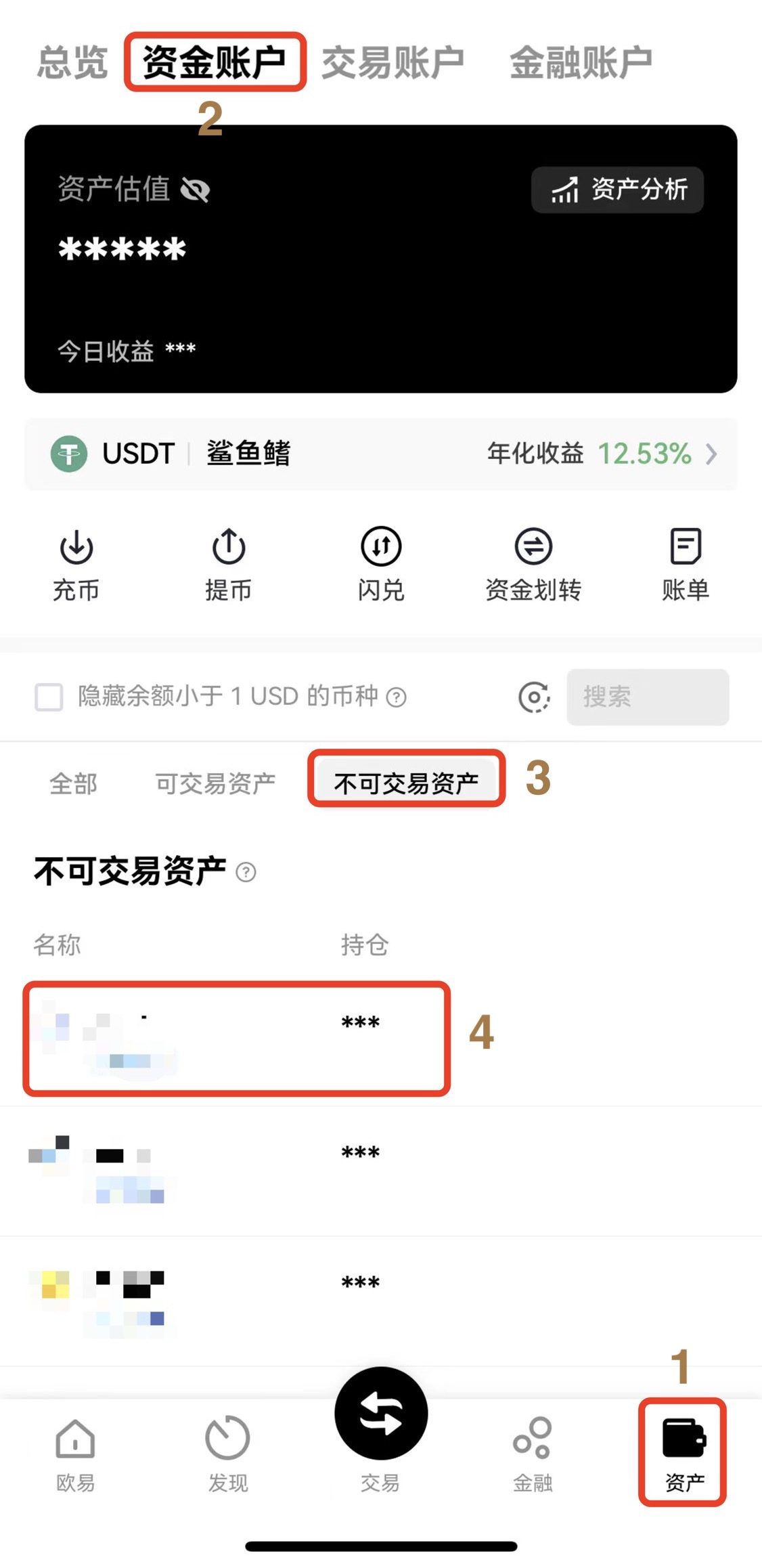This screenshot has width=762, height=1568.
Task: View 账单 statements
Action: pos(686,563)
